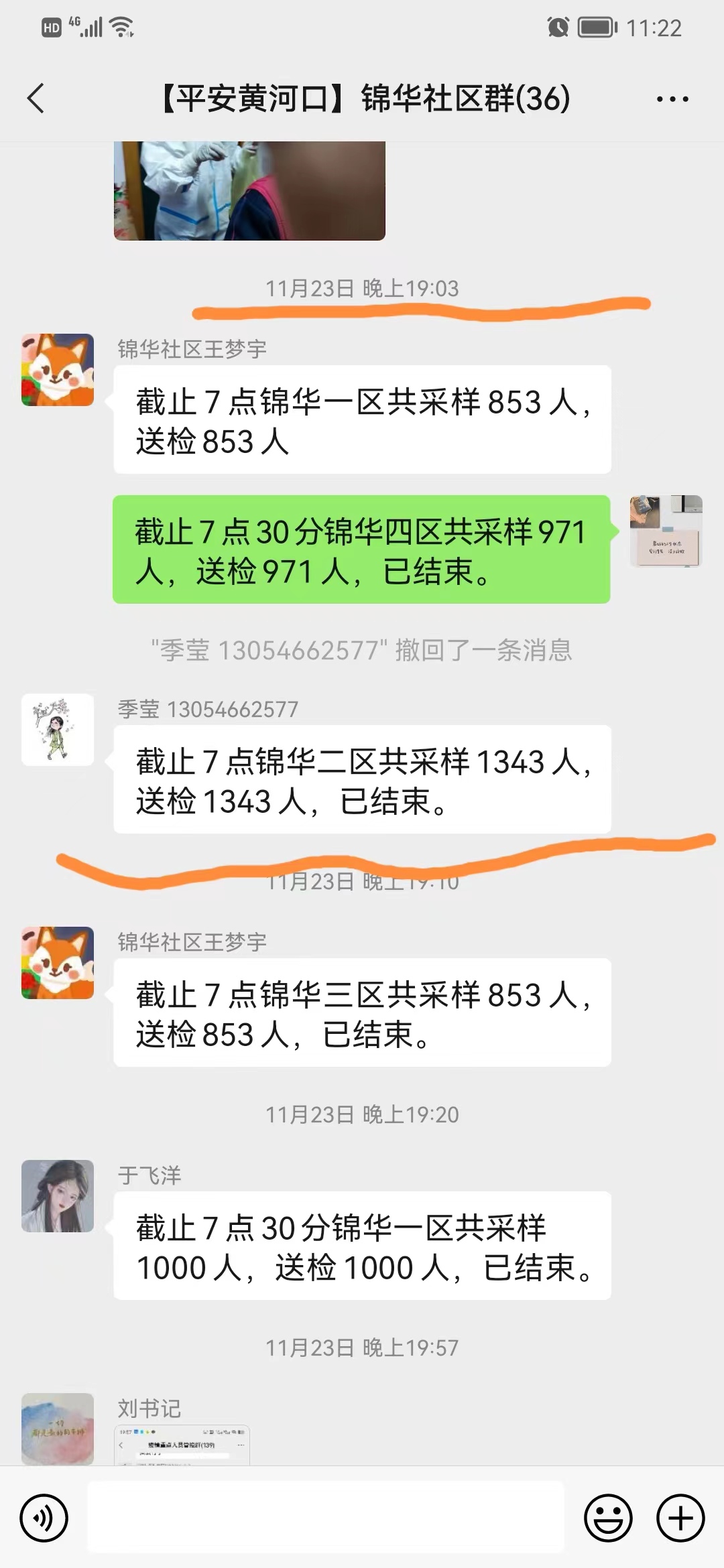The width and height of the screenshot is (724, 1568).
Task: Open 季莹's profile avatar
Action: coord(58,730)
